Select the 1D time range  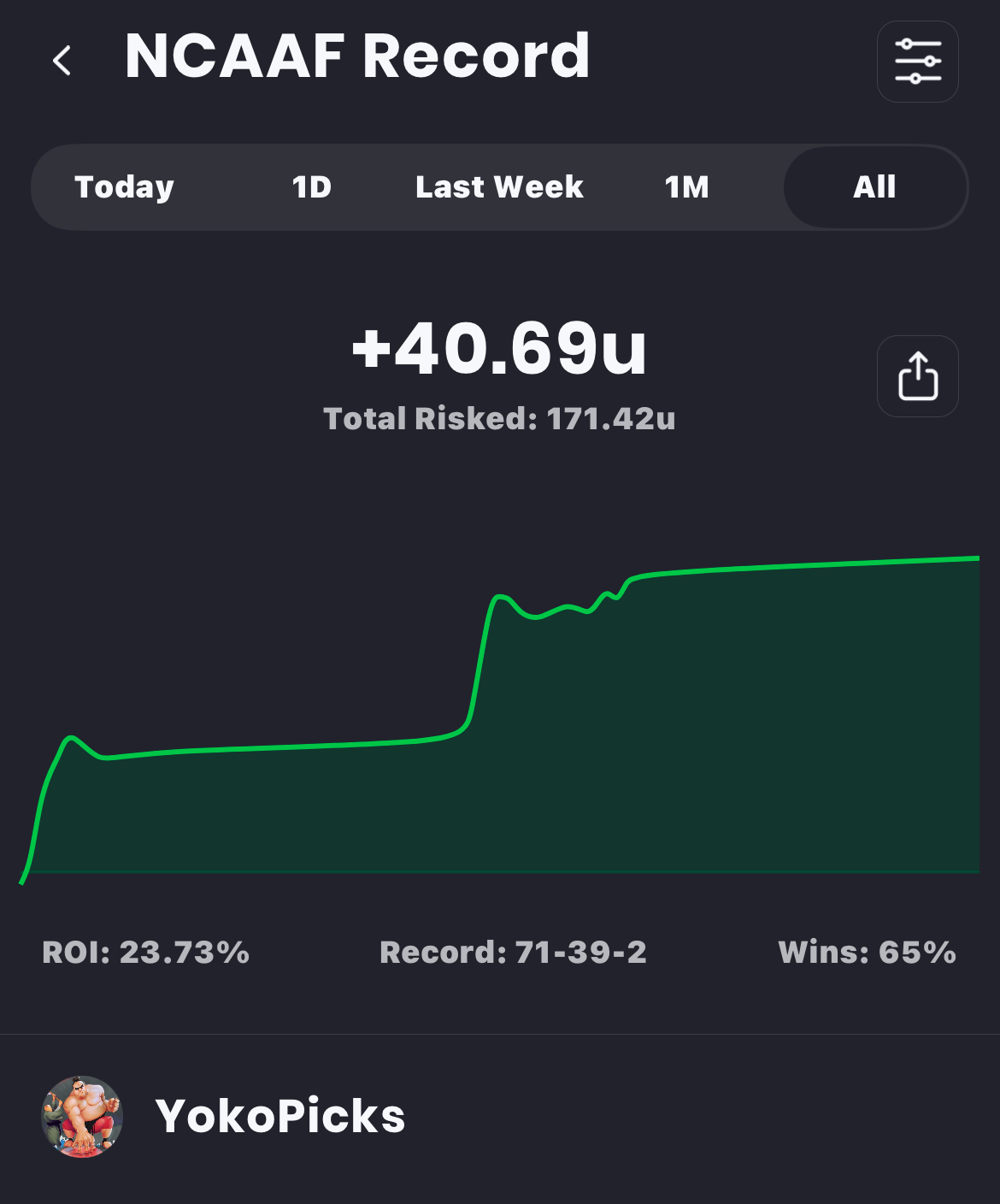coord(311,187)
